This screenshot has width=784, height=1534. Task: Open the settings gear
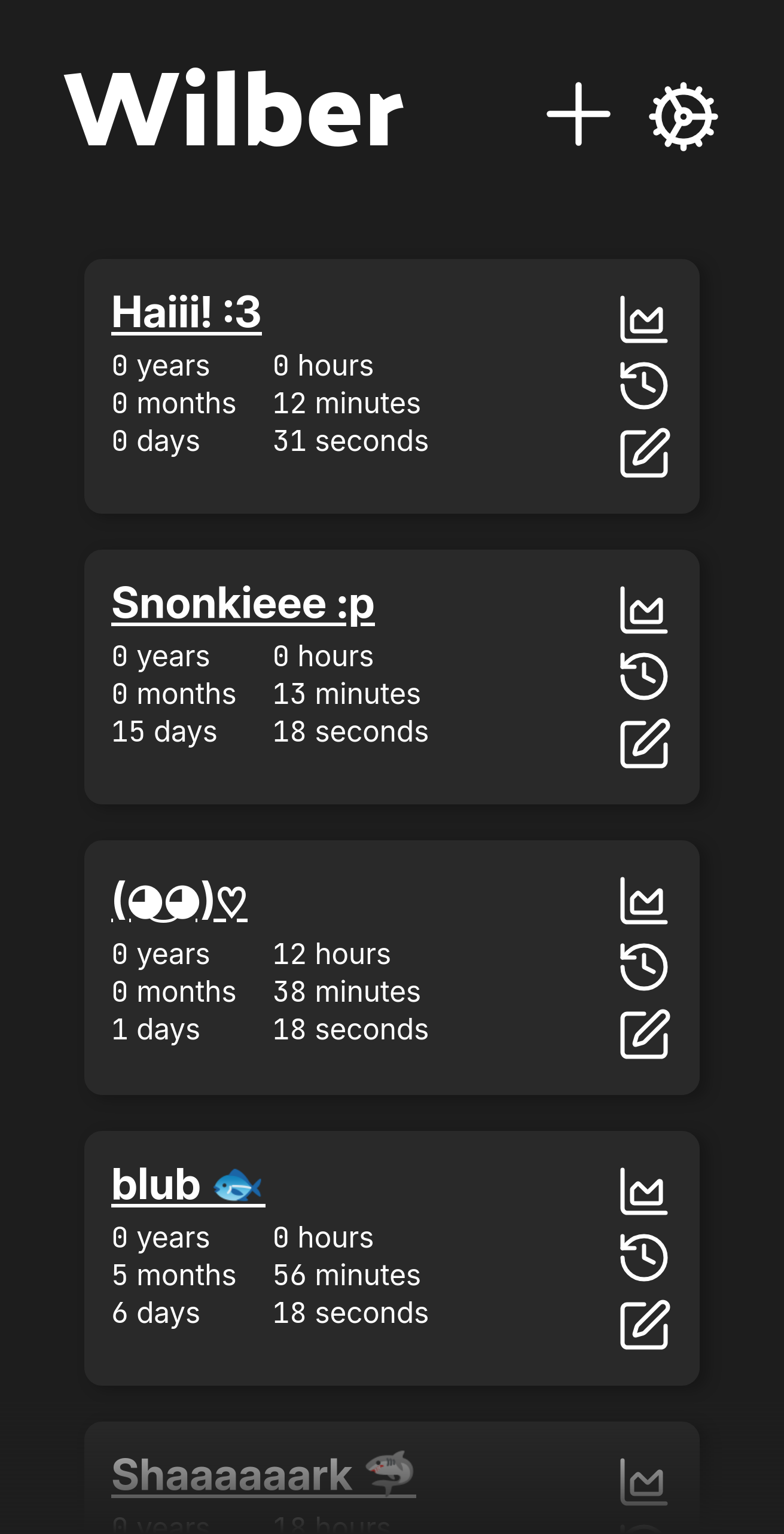pyautogui.click(x=683, y=117)
